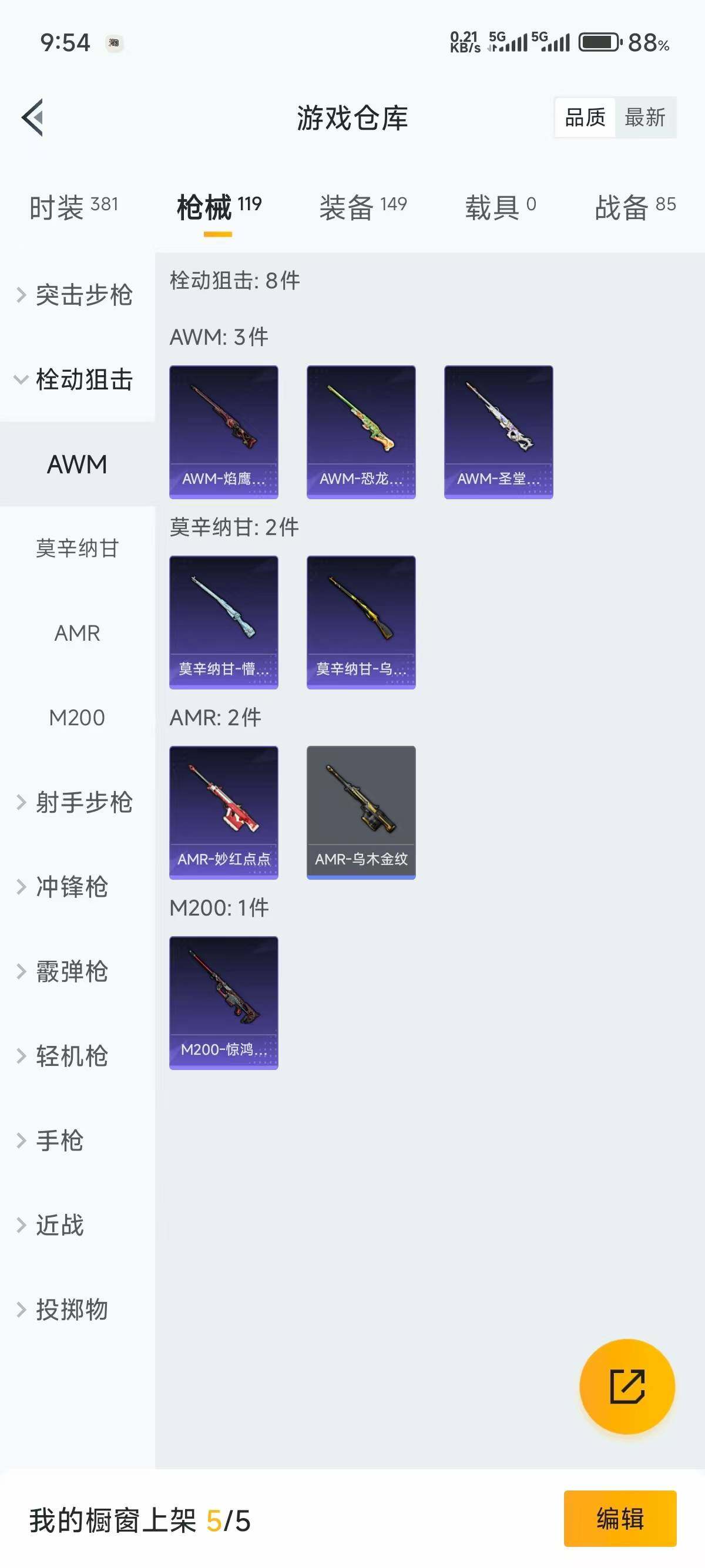Open the AWM-焰鹰 weapon card
The height and width of the screenshot is (1568, 705).
[223, 432]
